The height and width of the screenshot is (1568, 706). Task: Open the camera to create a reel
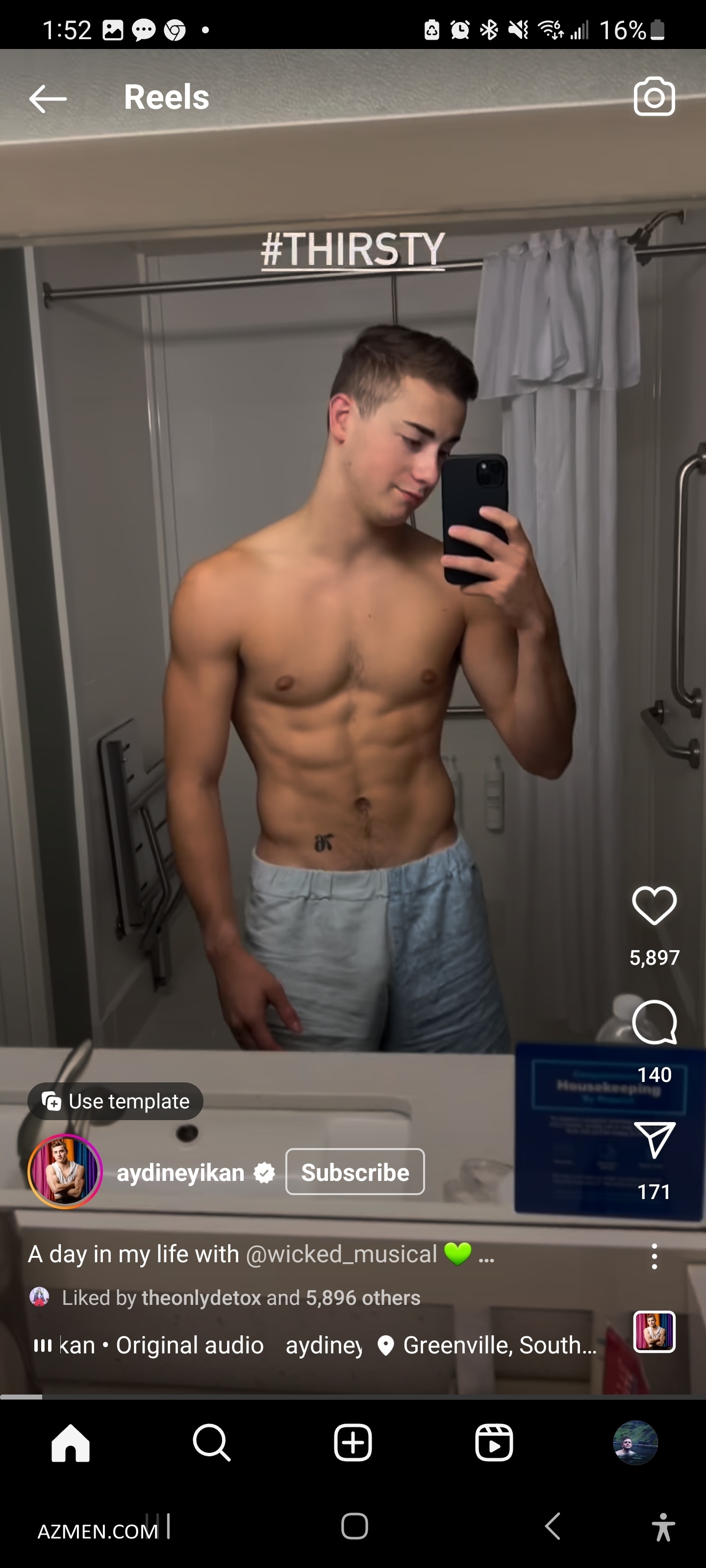654,97
